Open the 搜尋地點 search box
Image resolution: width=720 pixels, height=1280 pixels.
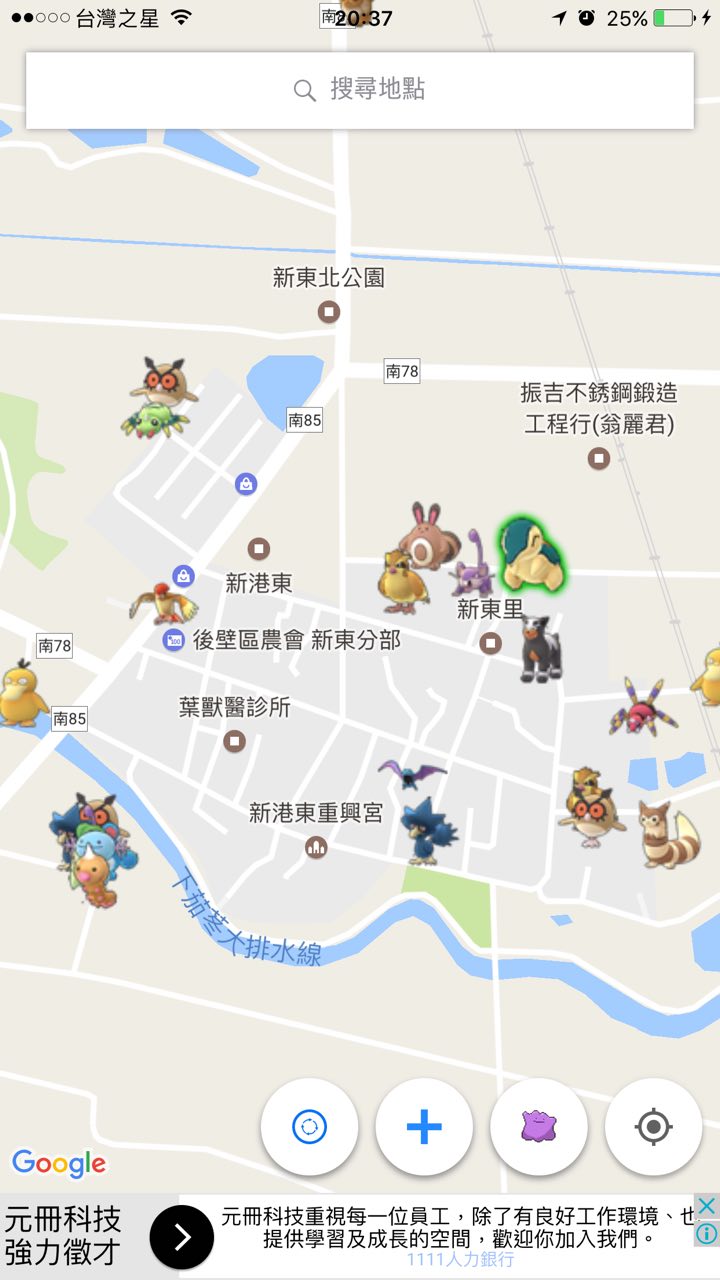360,90
